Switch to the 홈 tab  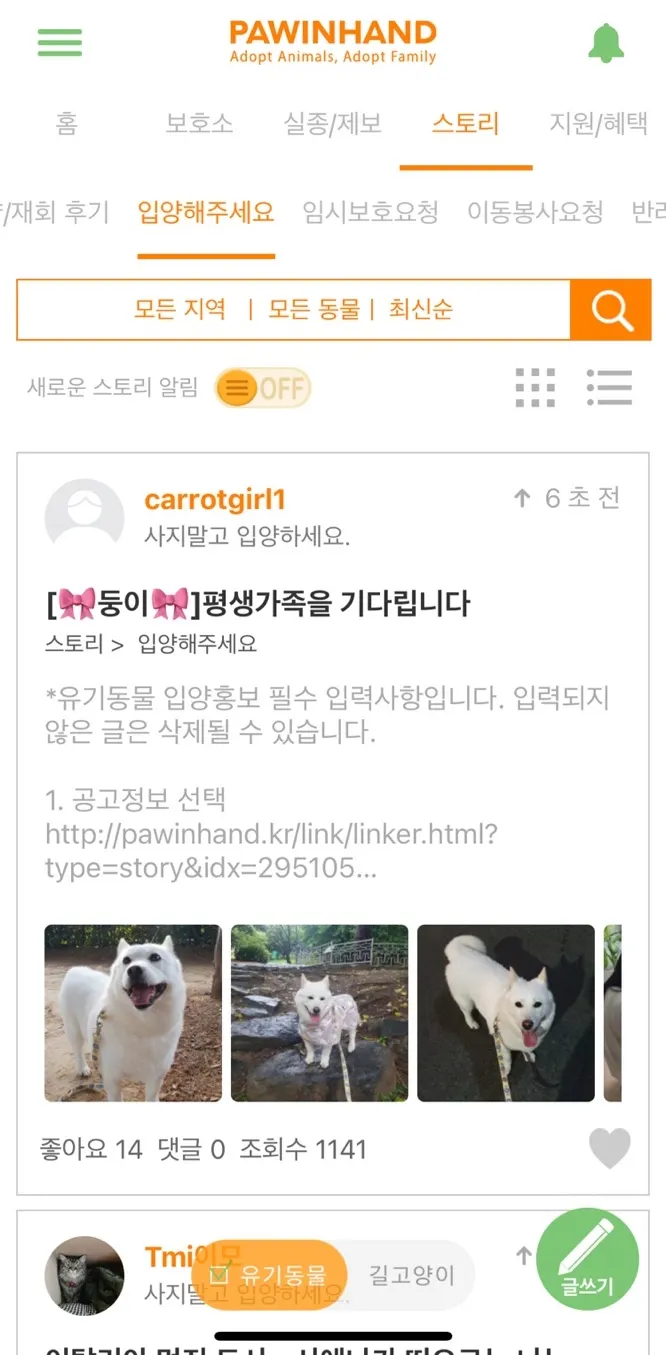point(66,124)
